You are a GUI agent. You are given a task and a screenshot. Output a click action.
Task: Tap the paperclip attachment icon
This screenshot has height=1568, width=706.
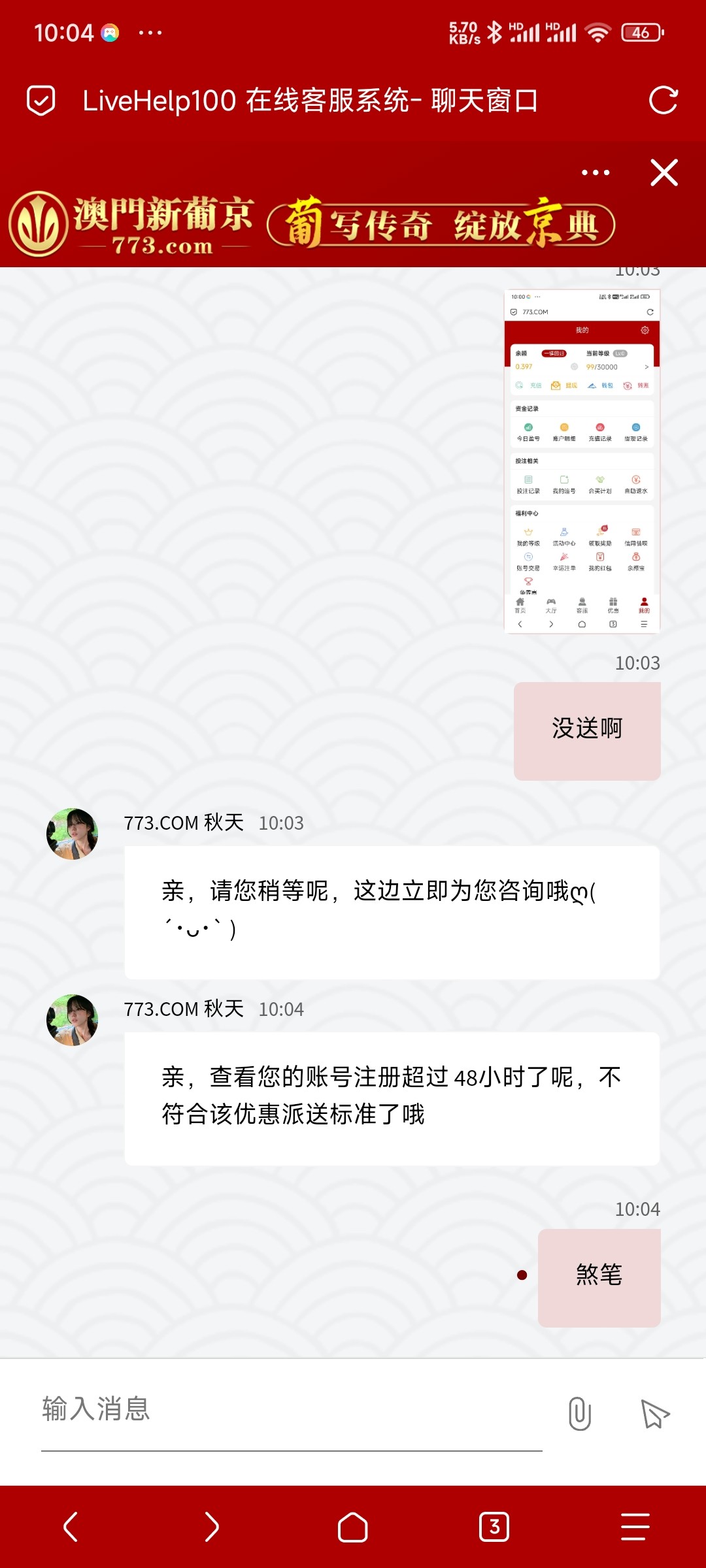pos(579,1413)
